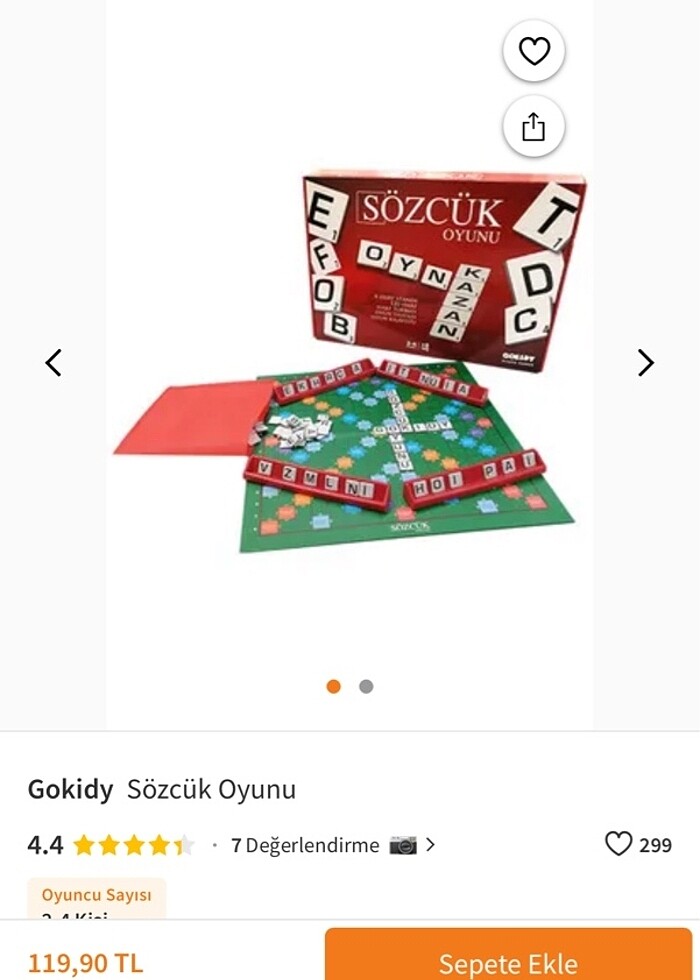The width and height of the screenshot is (700, 980).
Task: Jump to second image dot
Action: 366,686
